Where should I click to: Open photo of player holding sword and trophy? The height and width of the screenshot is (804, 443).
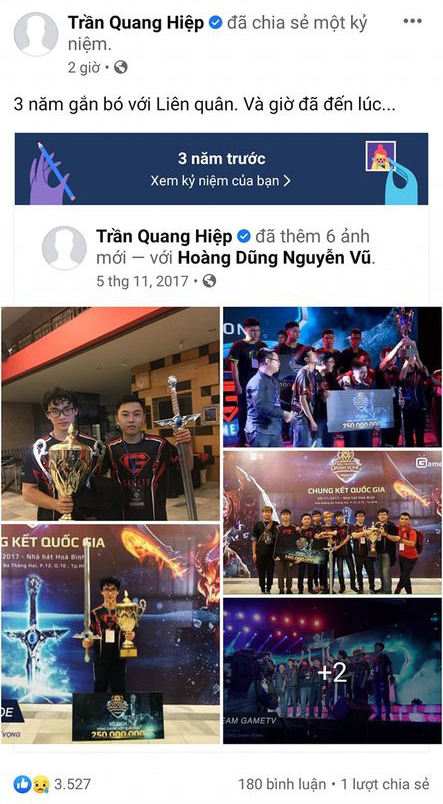(x=110, y=634)
